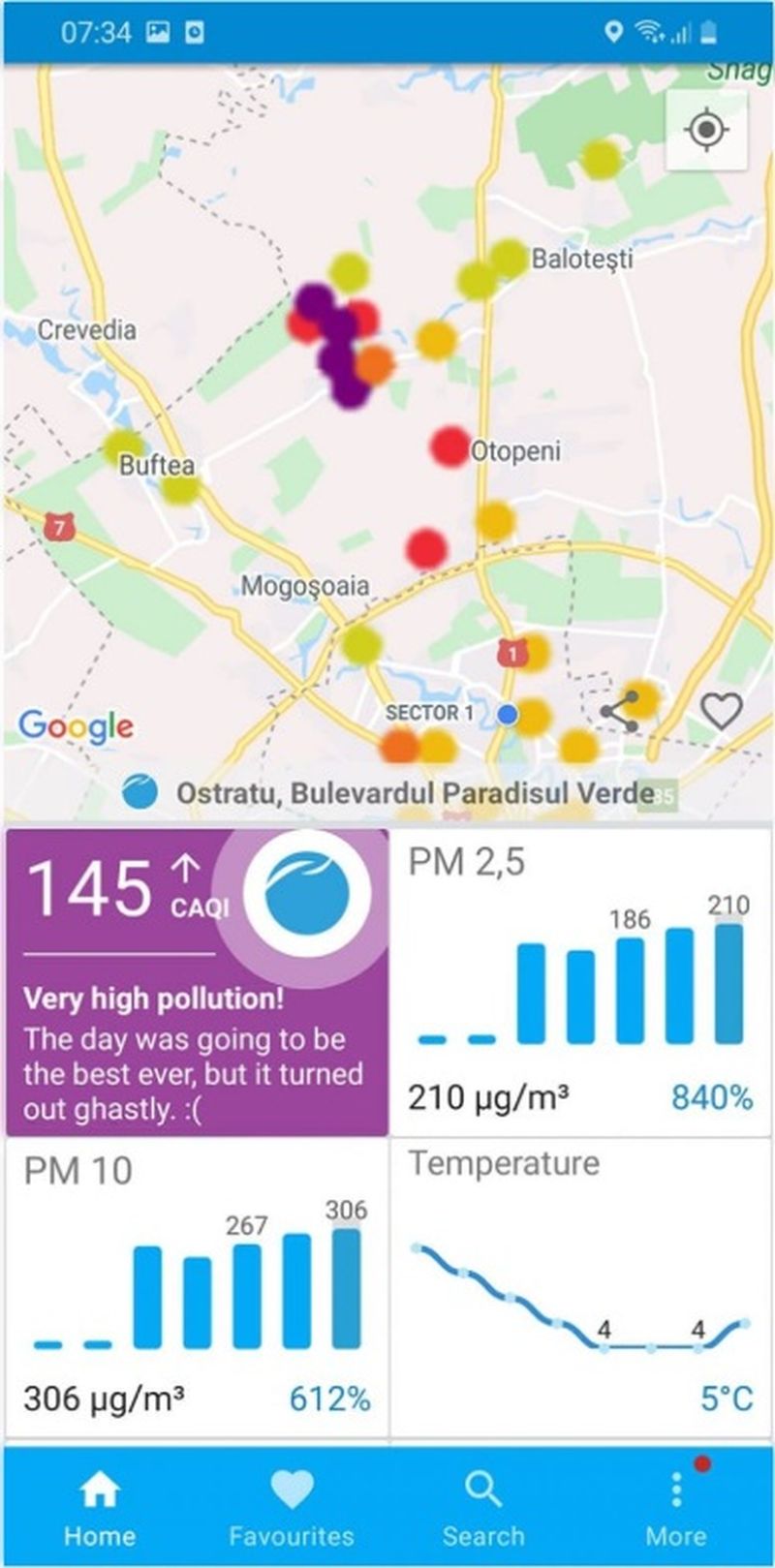775x1568 pixels.
Task: Add Ostratu station to favourites
Action: (x=721, y=713)
